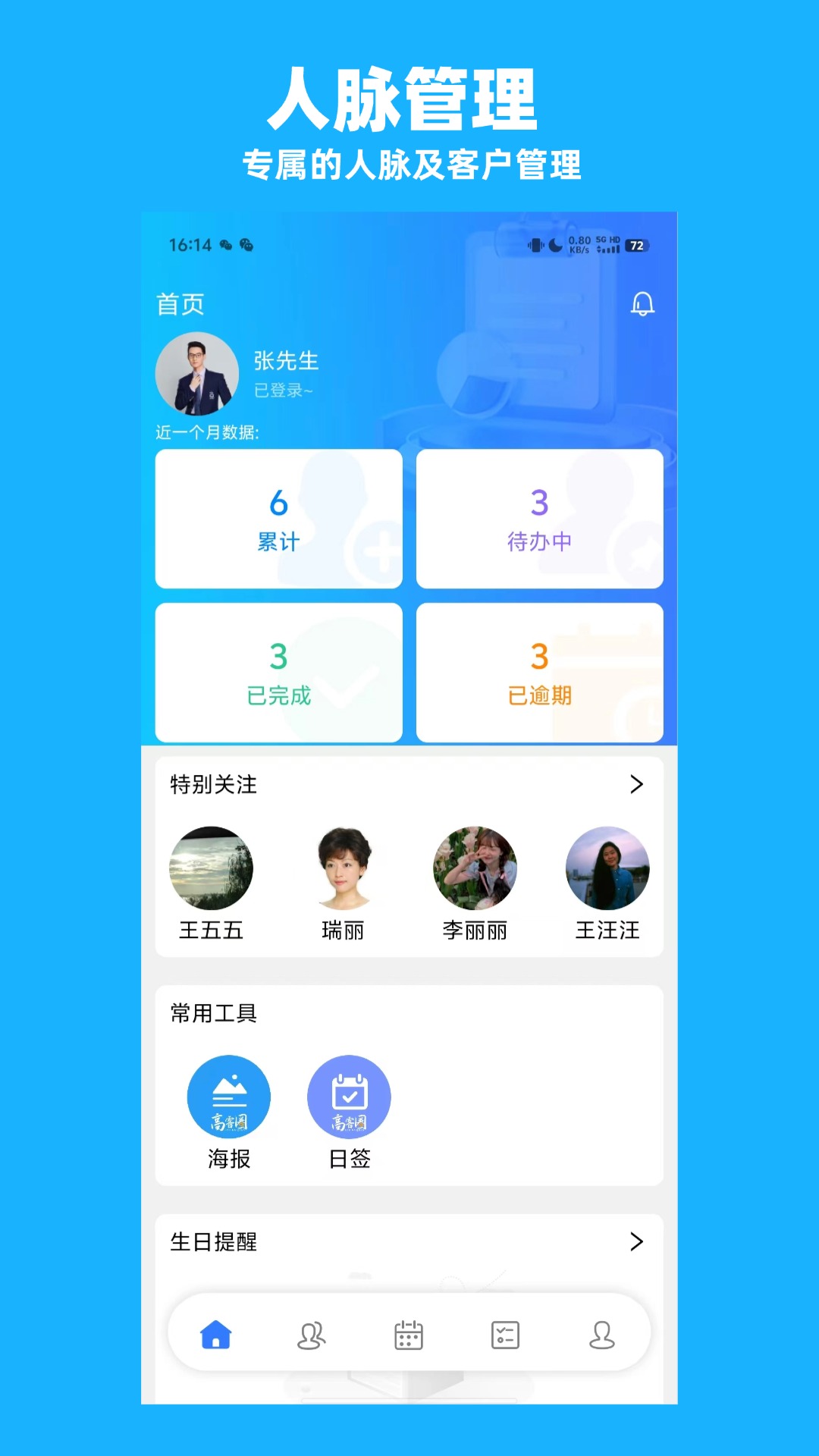Select 瑞丽 contact avatar
819x1456 pixels.
pyautogui.click(x=344, y=868)
